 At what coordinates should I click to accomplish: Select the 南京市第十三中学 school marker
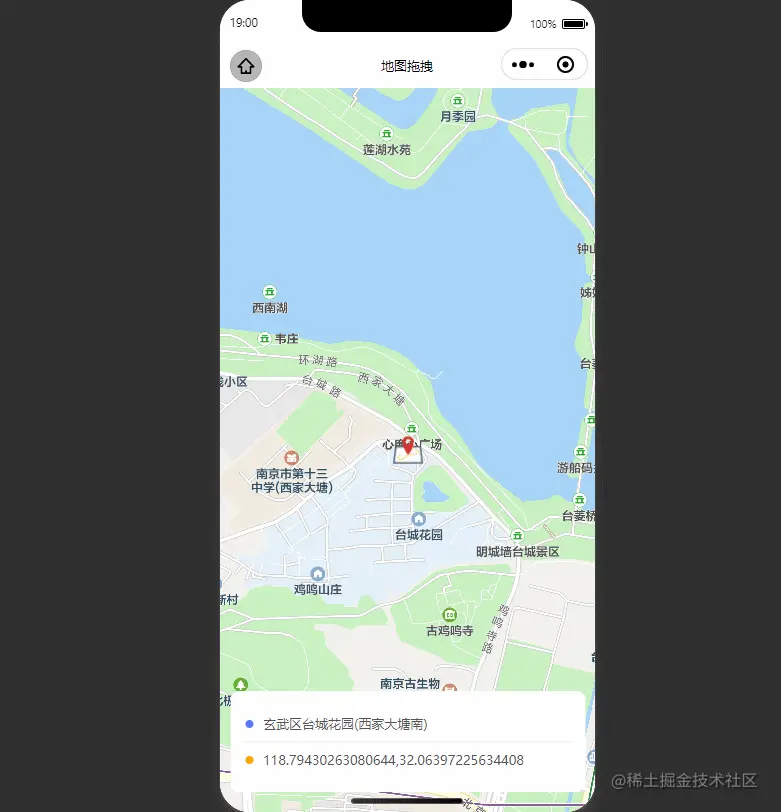pyautogui.click(x=291, y=456)
